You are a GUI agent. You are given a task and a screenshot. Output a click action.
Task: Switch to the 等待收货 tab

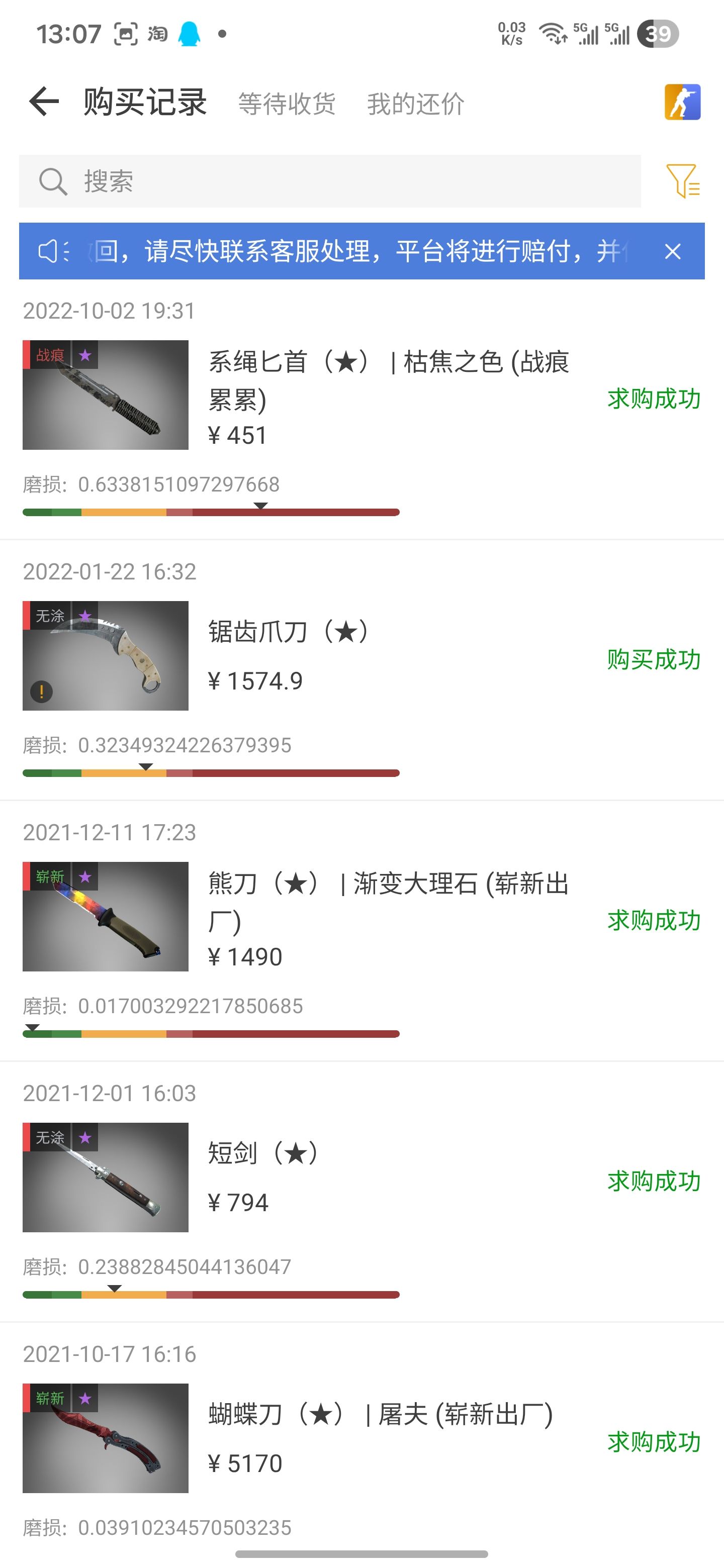pos(286,104)
